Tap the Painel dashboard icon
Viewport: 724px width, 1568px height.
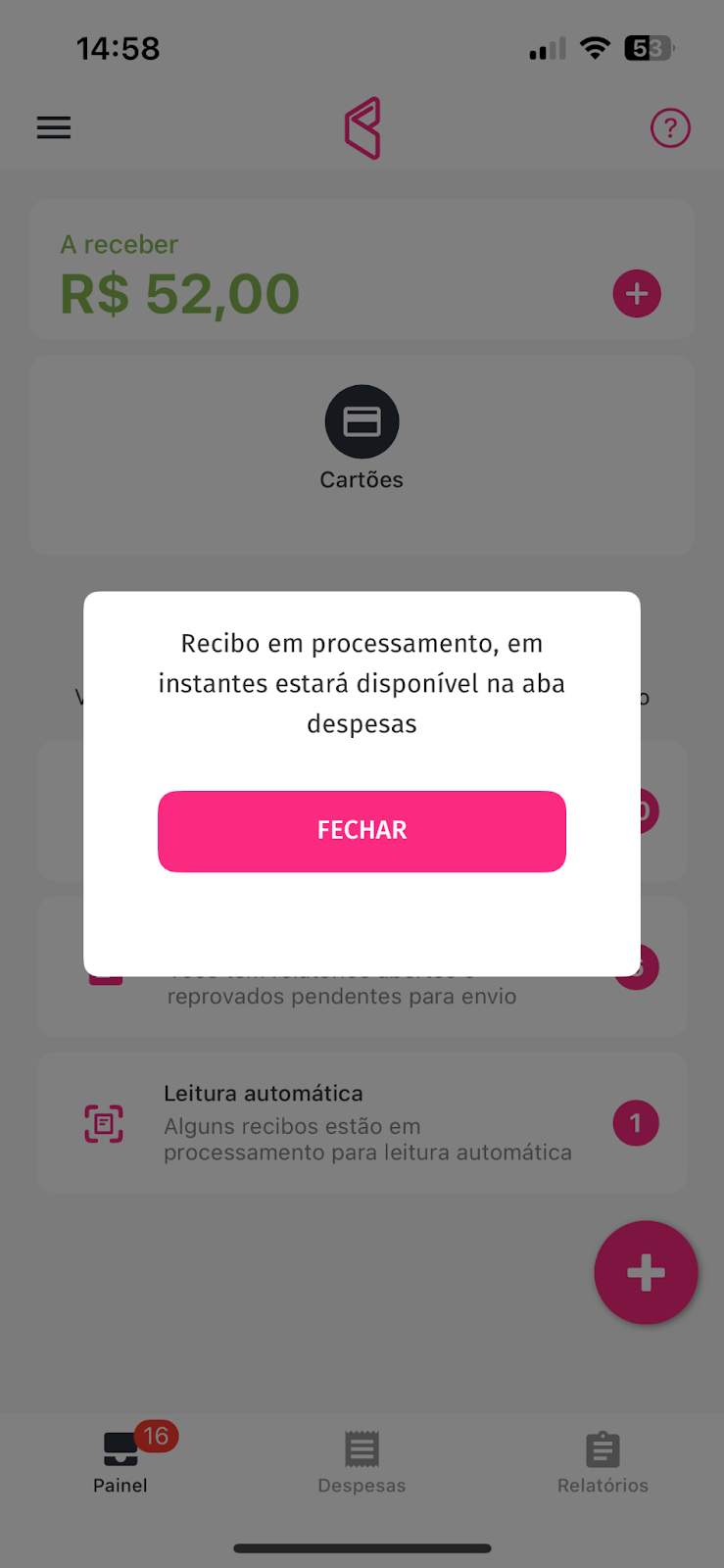point(120,1448)
